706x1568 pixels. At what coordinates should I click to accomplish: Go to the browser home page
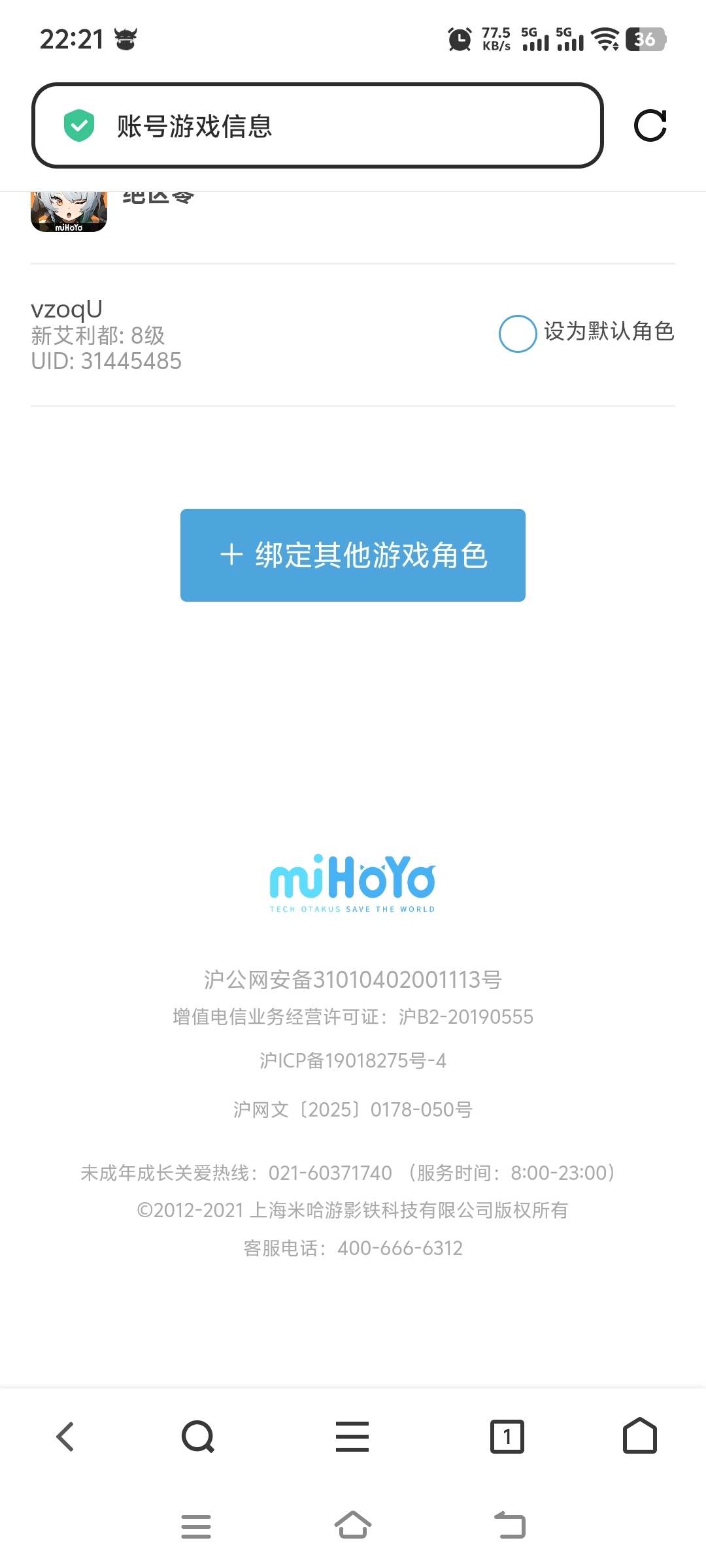pyautogui.click(x=640, y=1435)
